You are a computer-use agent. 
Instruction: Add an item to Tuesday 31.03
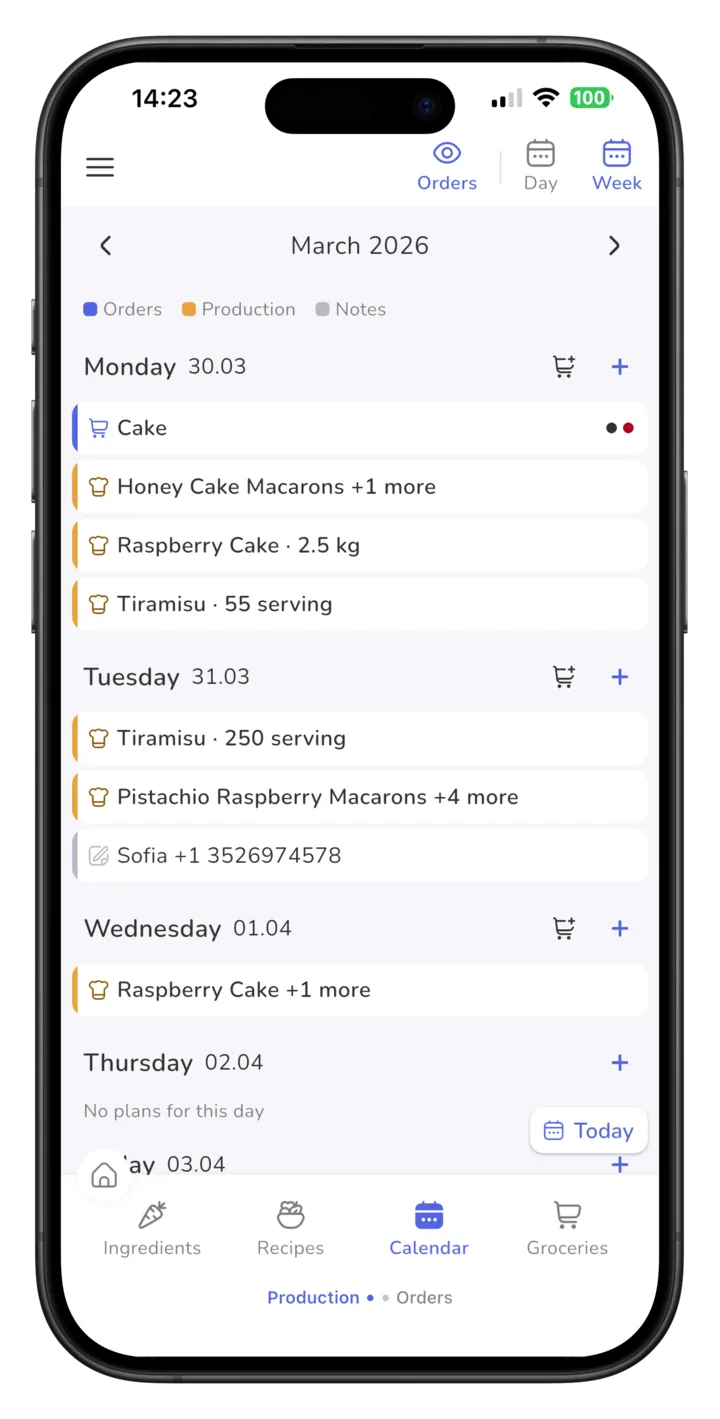[620, 677]
